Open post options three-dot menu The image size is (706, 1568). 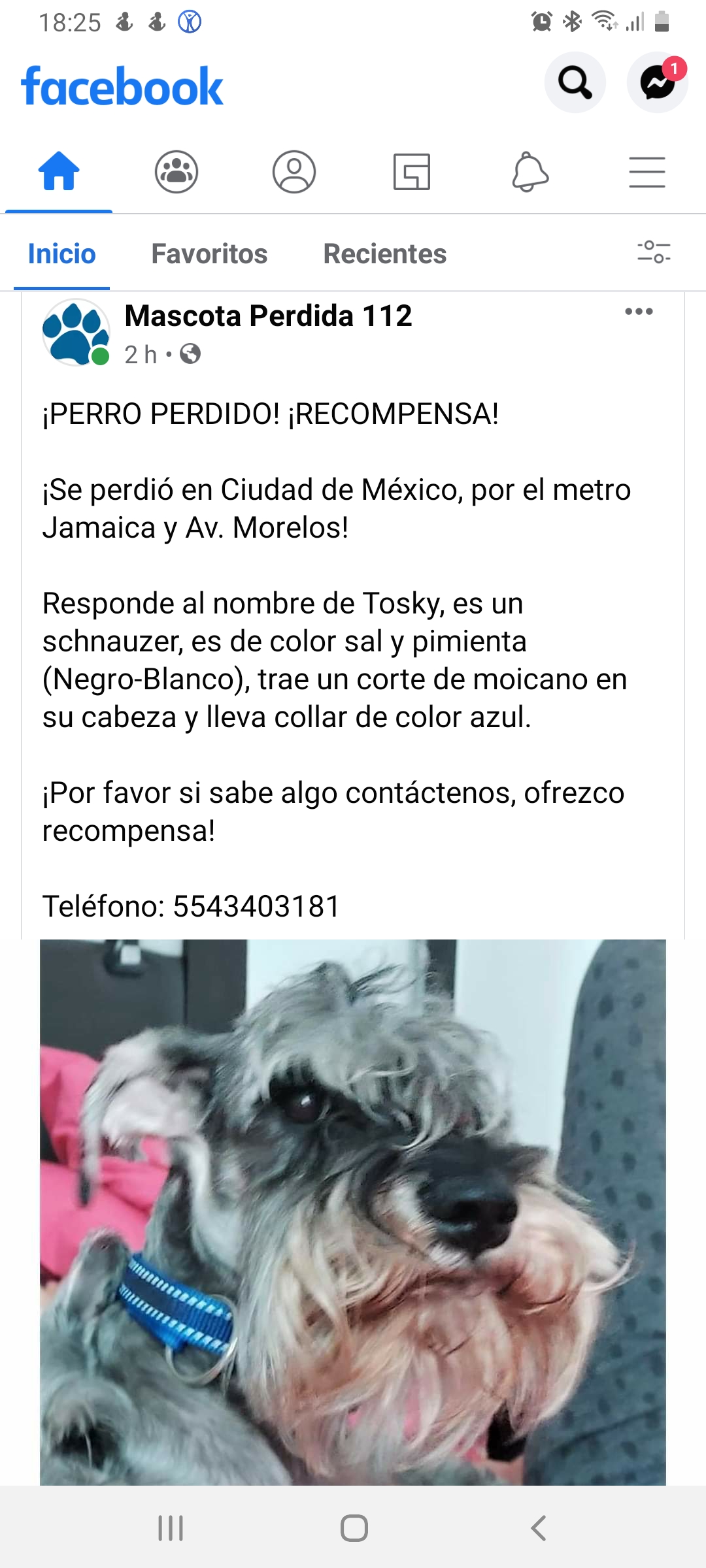639,312
